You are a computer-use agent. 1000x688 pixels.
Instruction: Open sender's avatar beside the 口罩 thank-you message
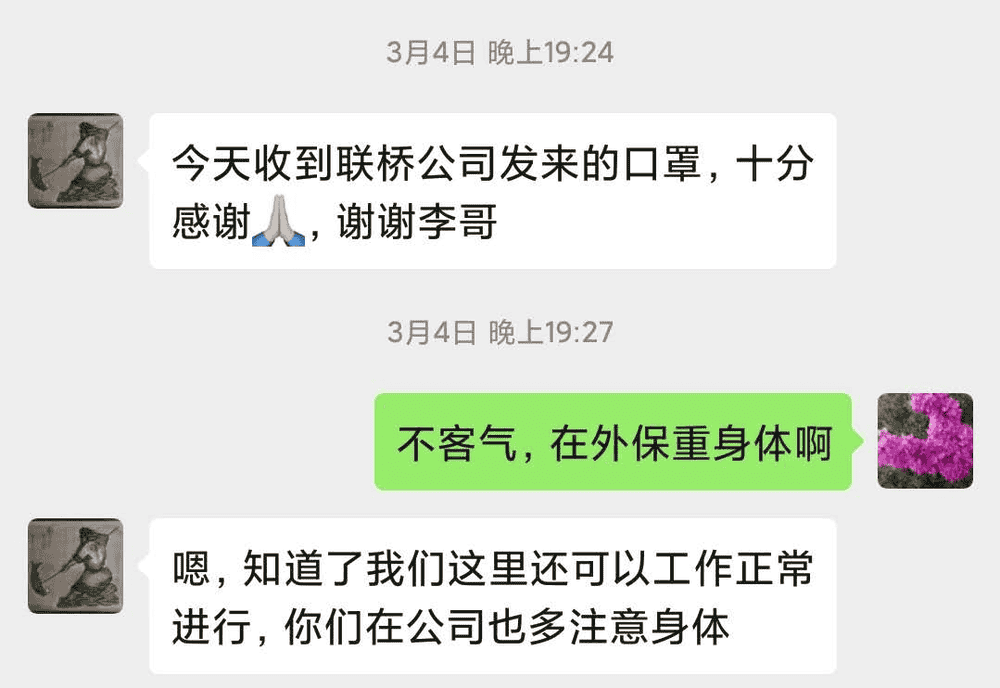pos(75,161)
